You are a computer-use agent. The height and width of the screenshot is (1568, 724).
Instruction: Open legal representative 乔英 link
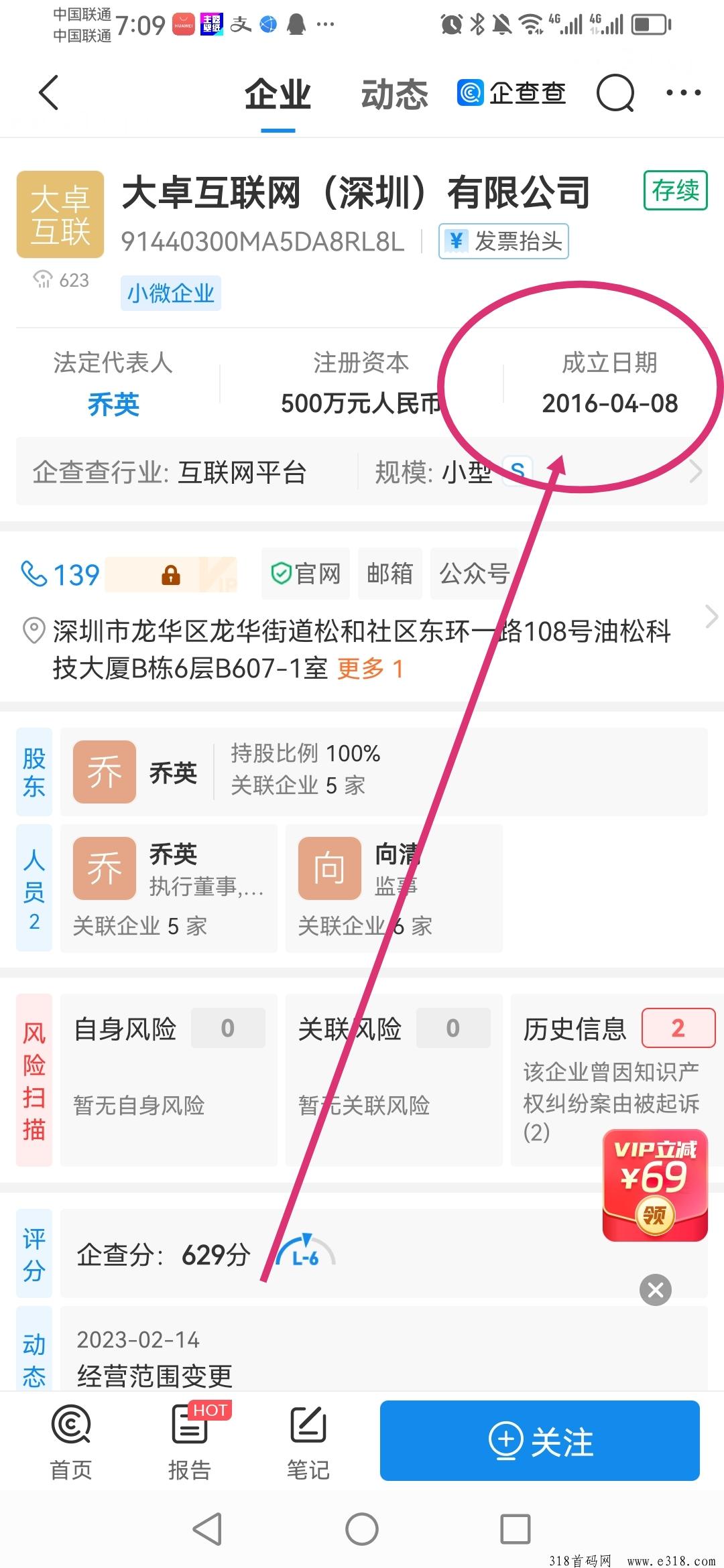click(113, 404)
